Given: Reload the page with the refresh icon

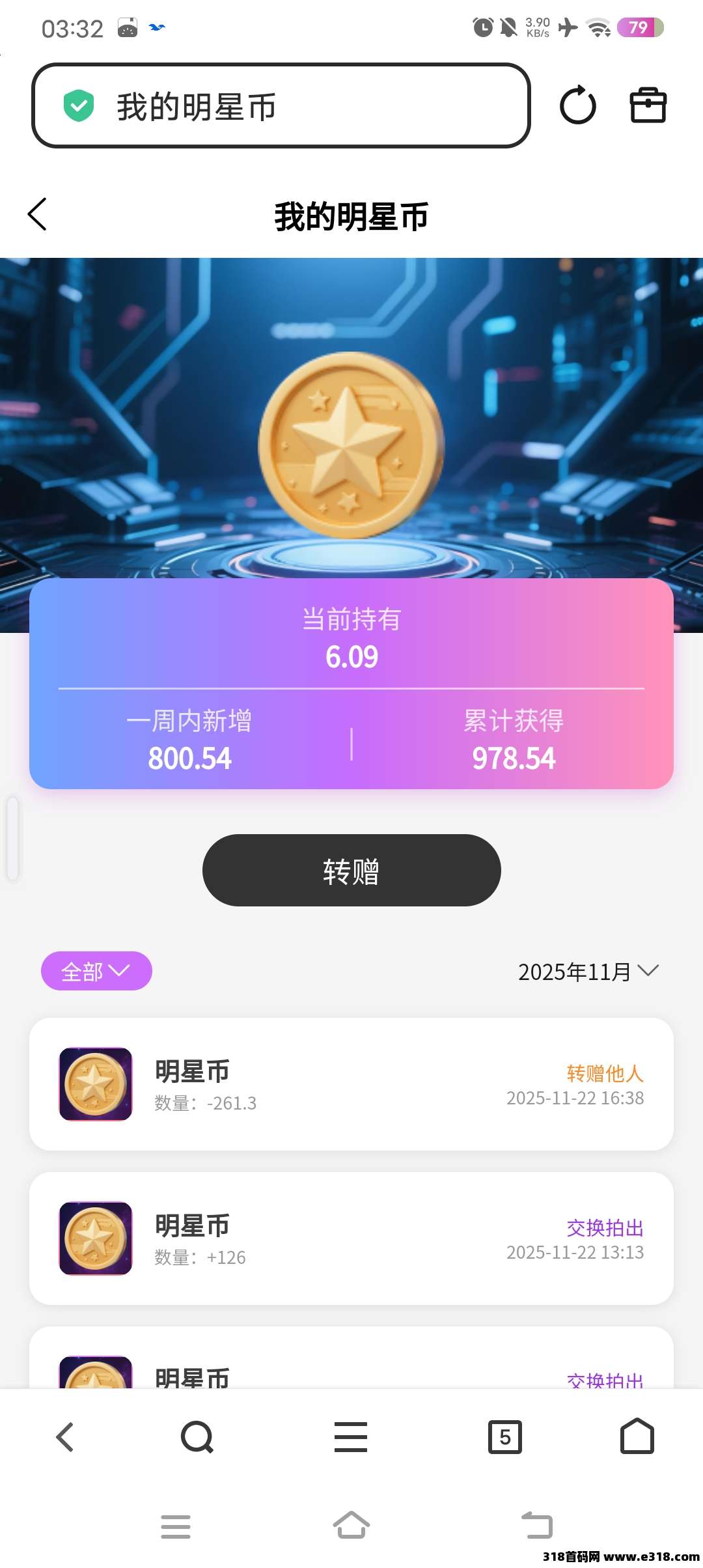Looking at the screenshot, I should (x=577, y=105).
